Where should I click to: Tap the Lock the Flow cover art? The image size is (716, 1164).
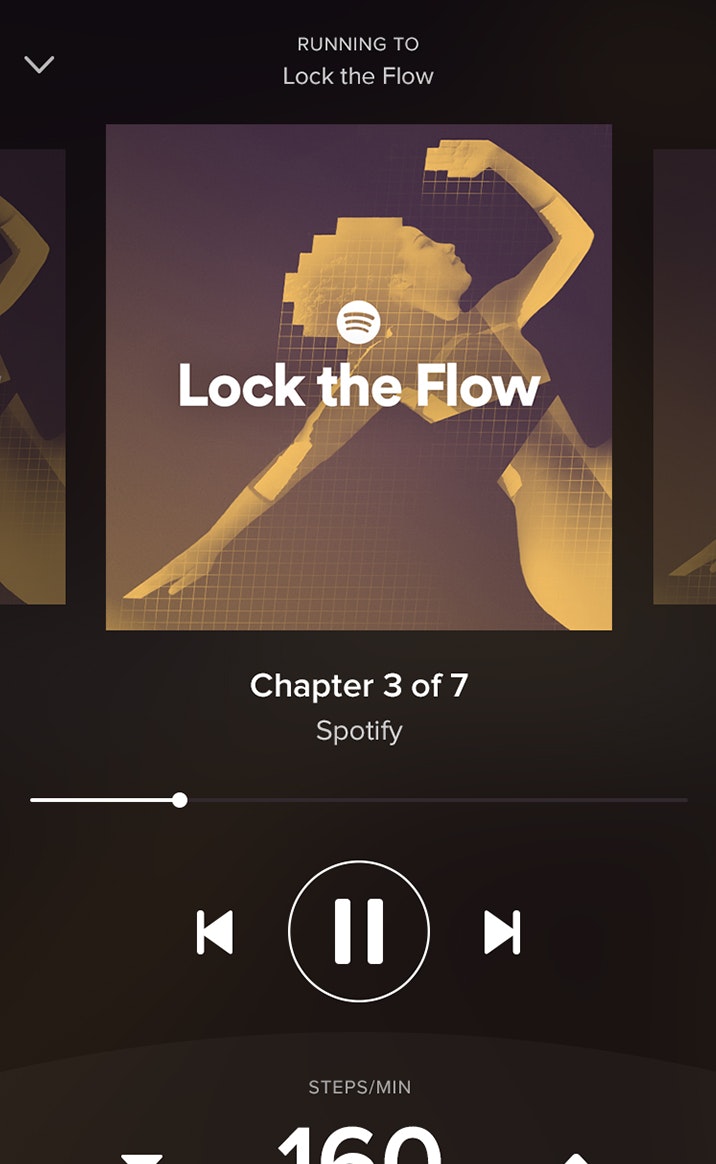358,376
